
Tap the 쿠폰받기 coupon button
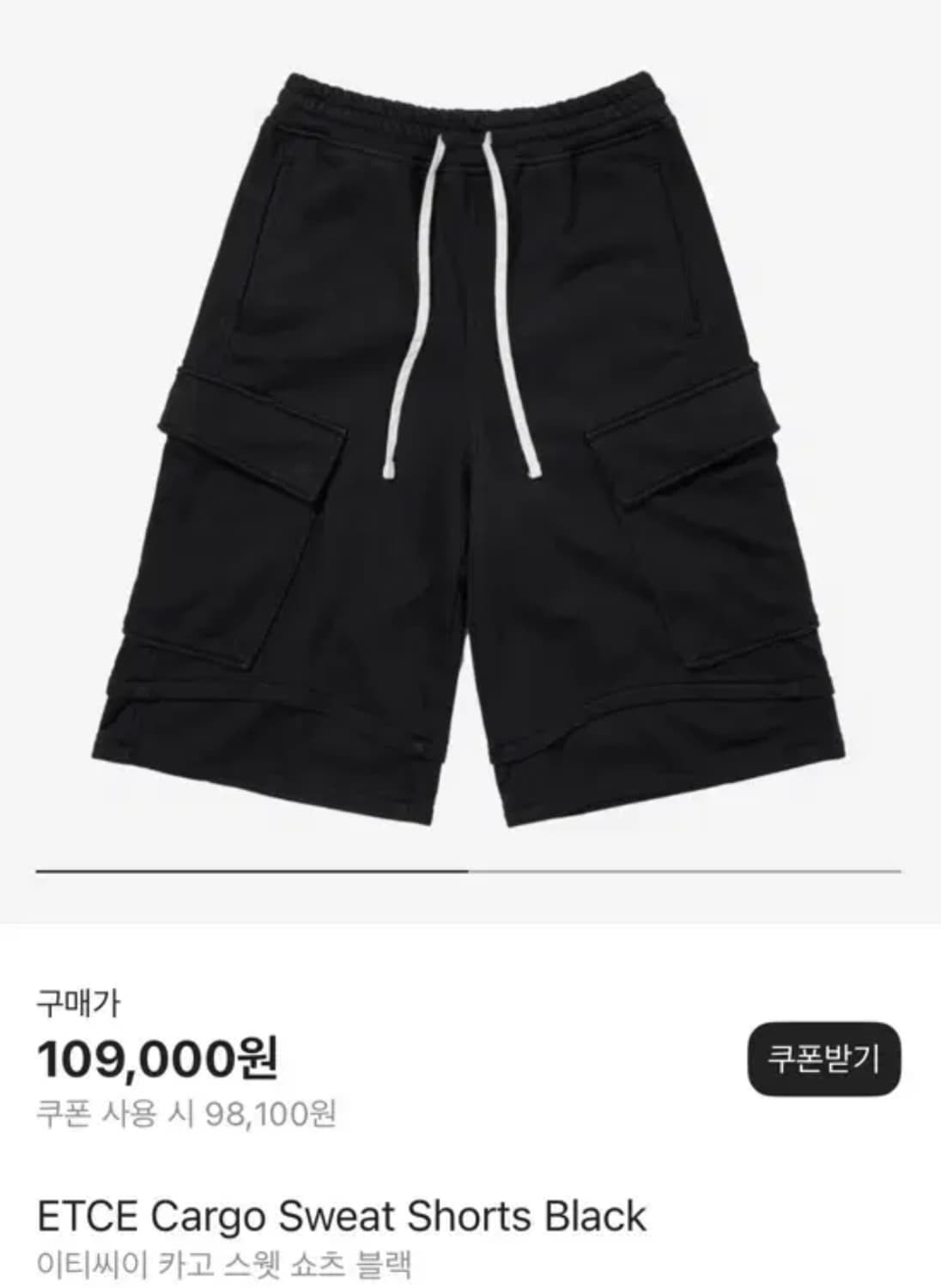[x=824, y=1059]
